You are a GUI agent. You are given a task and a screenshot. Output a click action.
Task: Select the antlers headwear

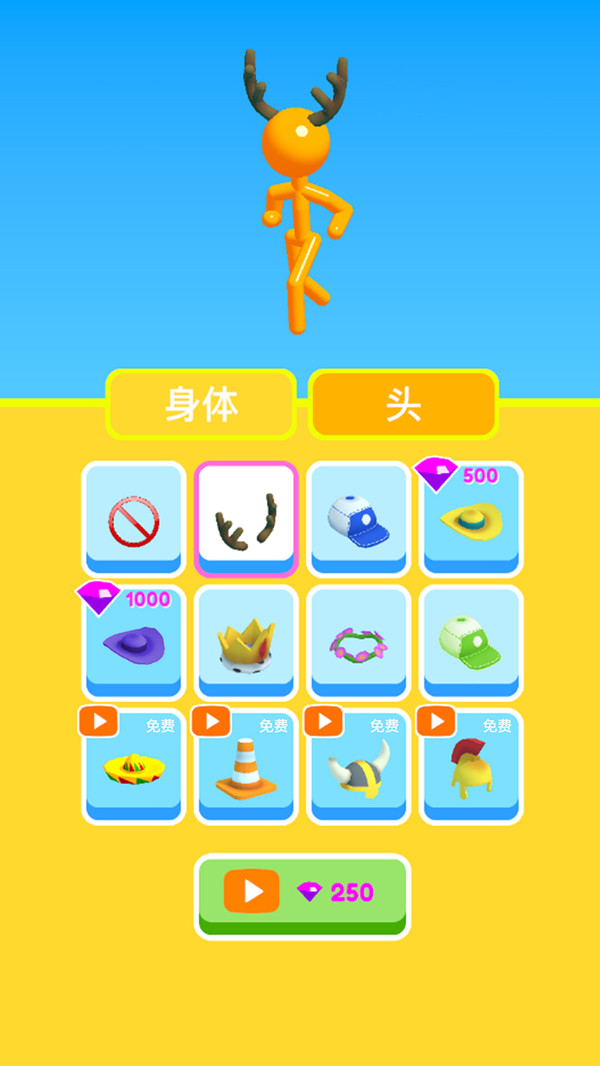[246, 519]
